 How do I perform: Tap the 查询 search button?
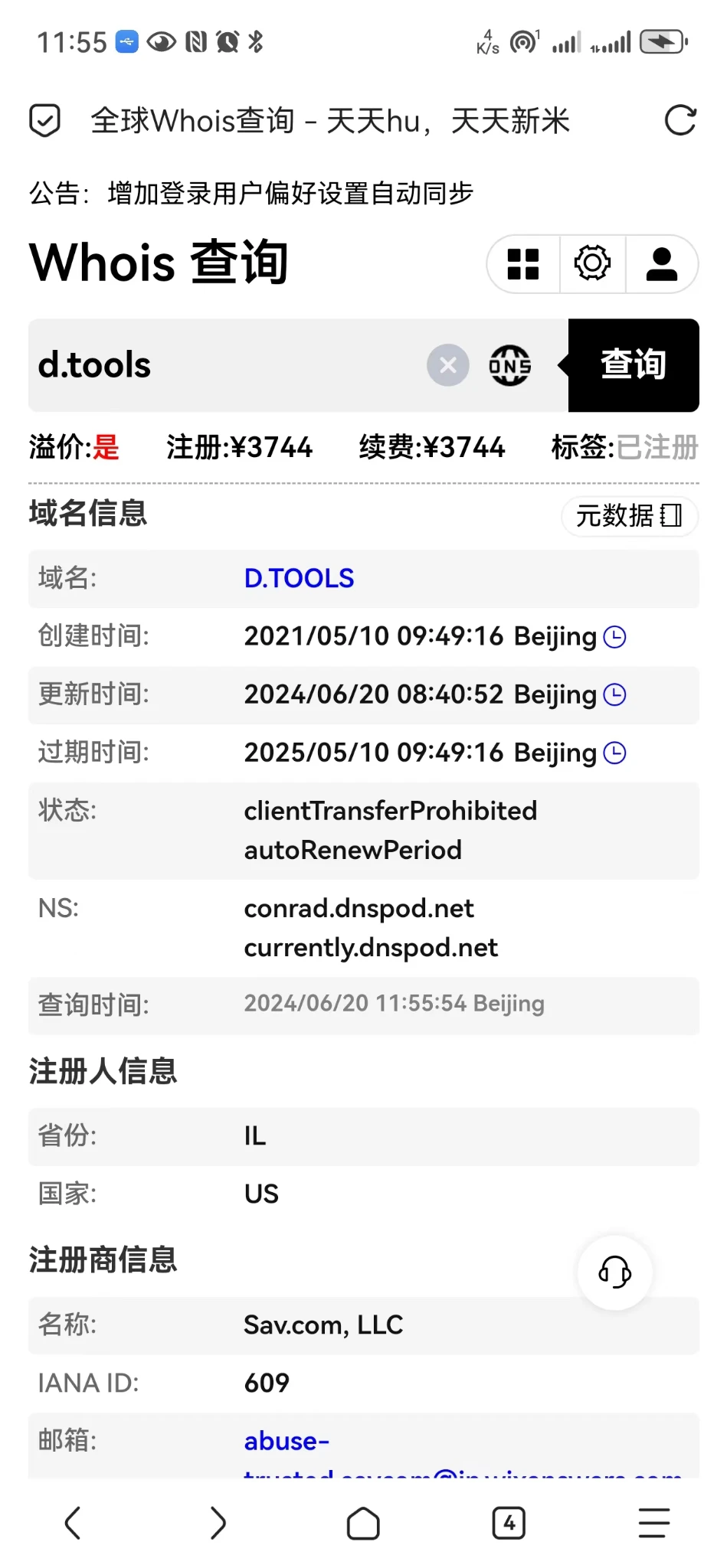[x=634, y=365]
